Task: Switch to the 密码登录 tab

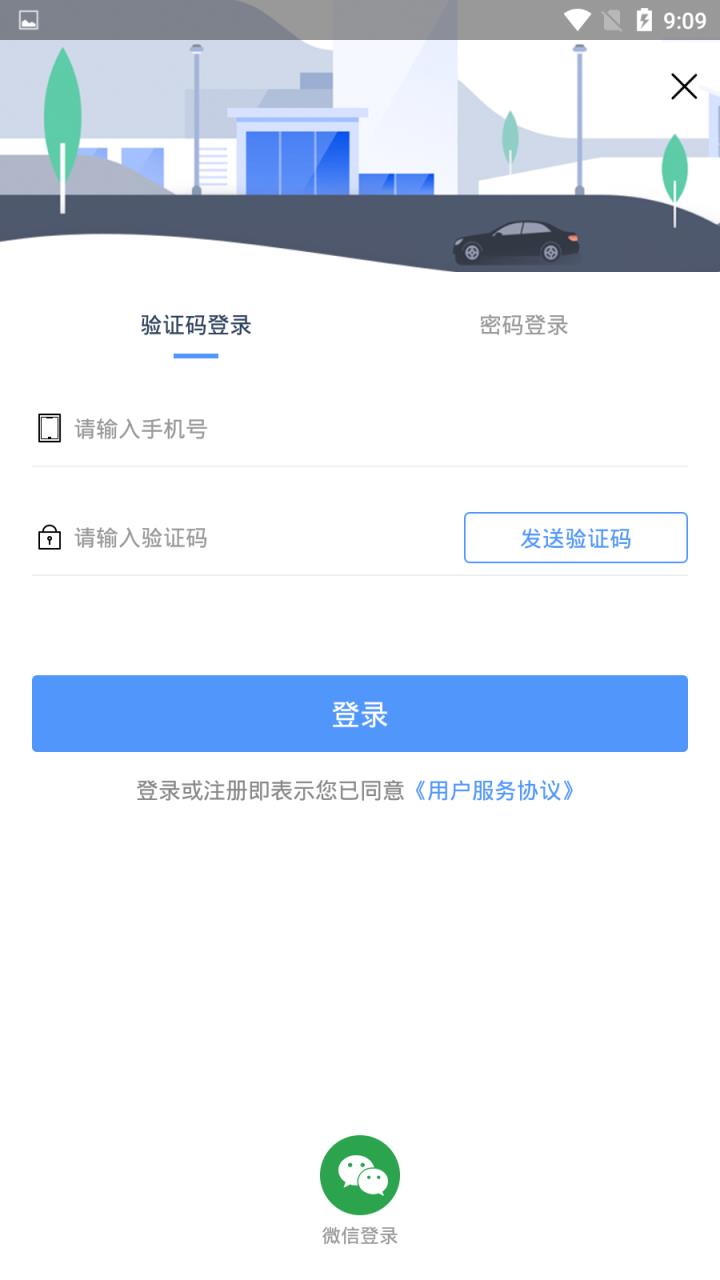Action: tap(524, 325)
